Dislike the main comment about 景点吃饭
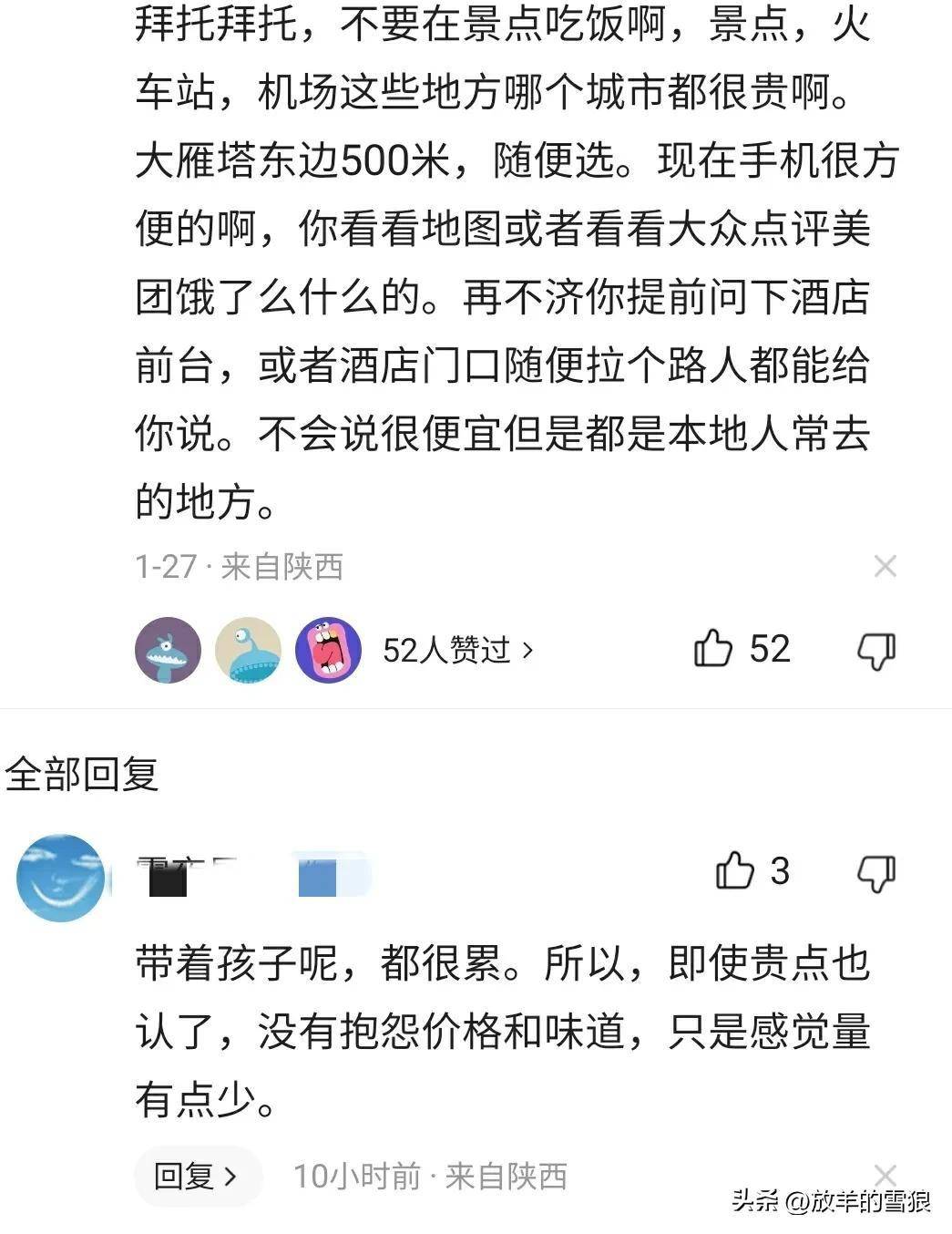Screen dimensions: 952x1234 [x=876, y=651]
